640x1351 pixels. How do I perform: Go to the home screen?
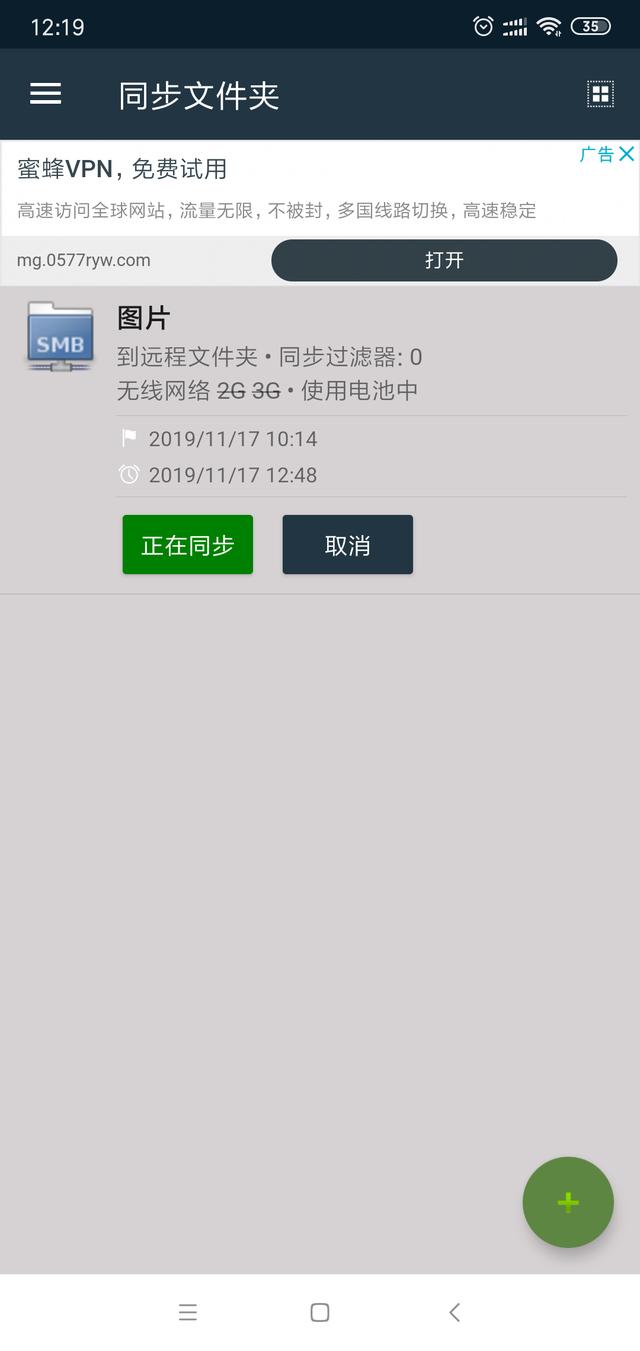coord(320,1312)
